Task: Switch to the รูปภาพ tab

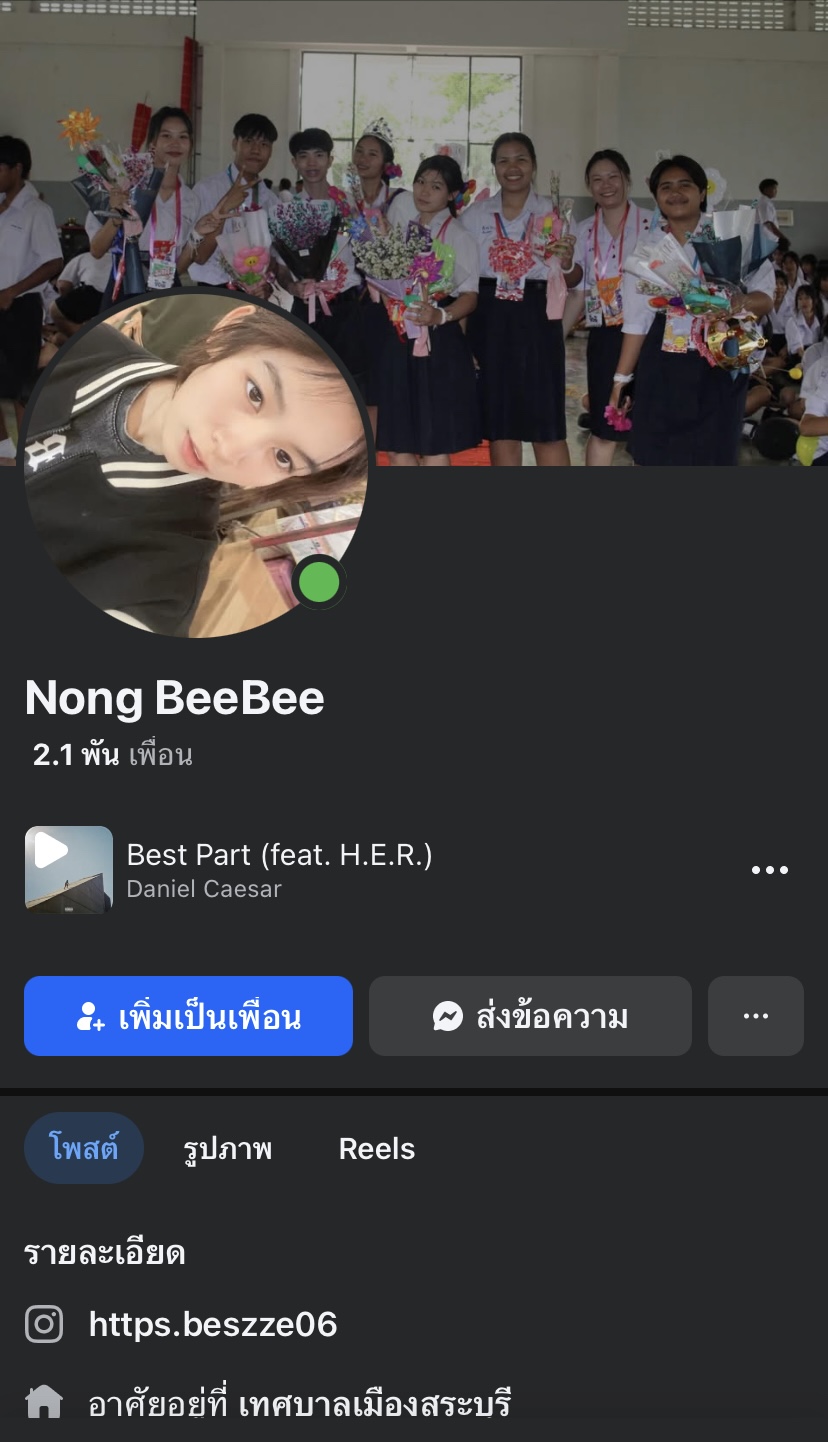Action: point(227,1148)
